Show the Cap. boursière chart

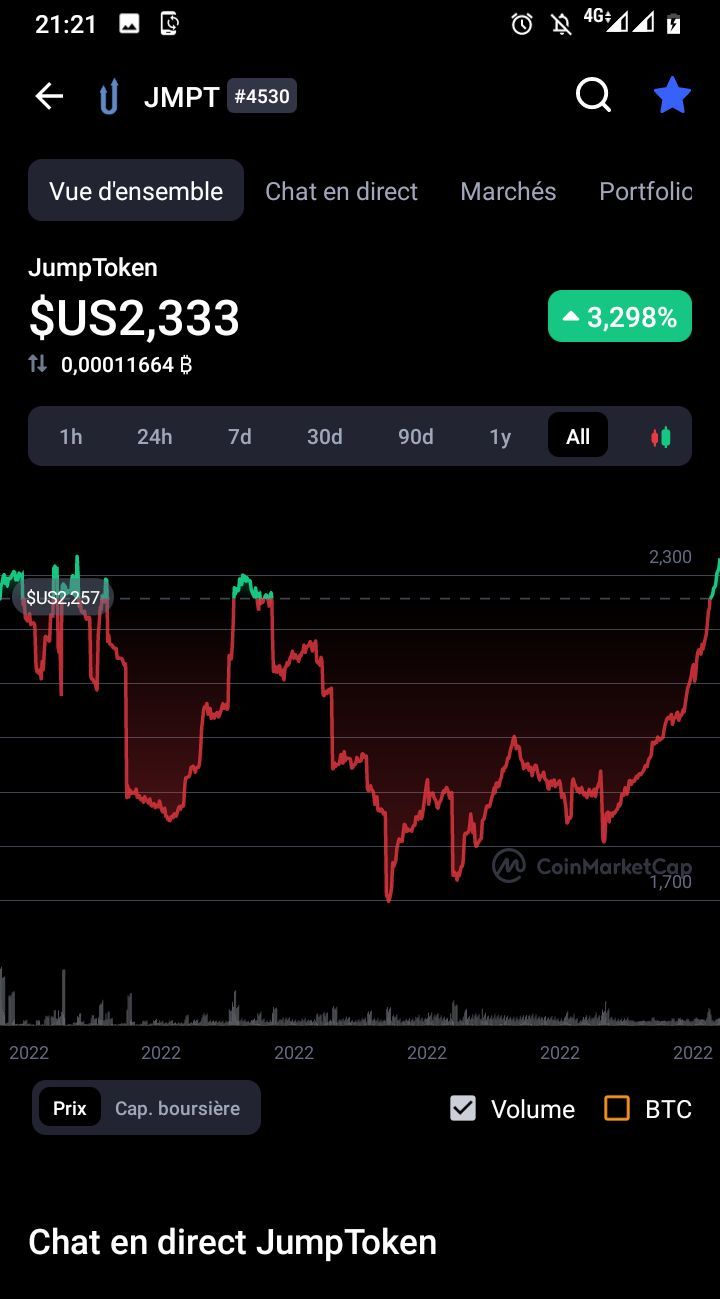[x=177, y=1108]
